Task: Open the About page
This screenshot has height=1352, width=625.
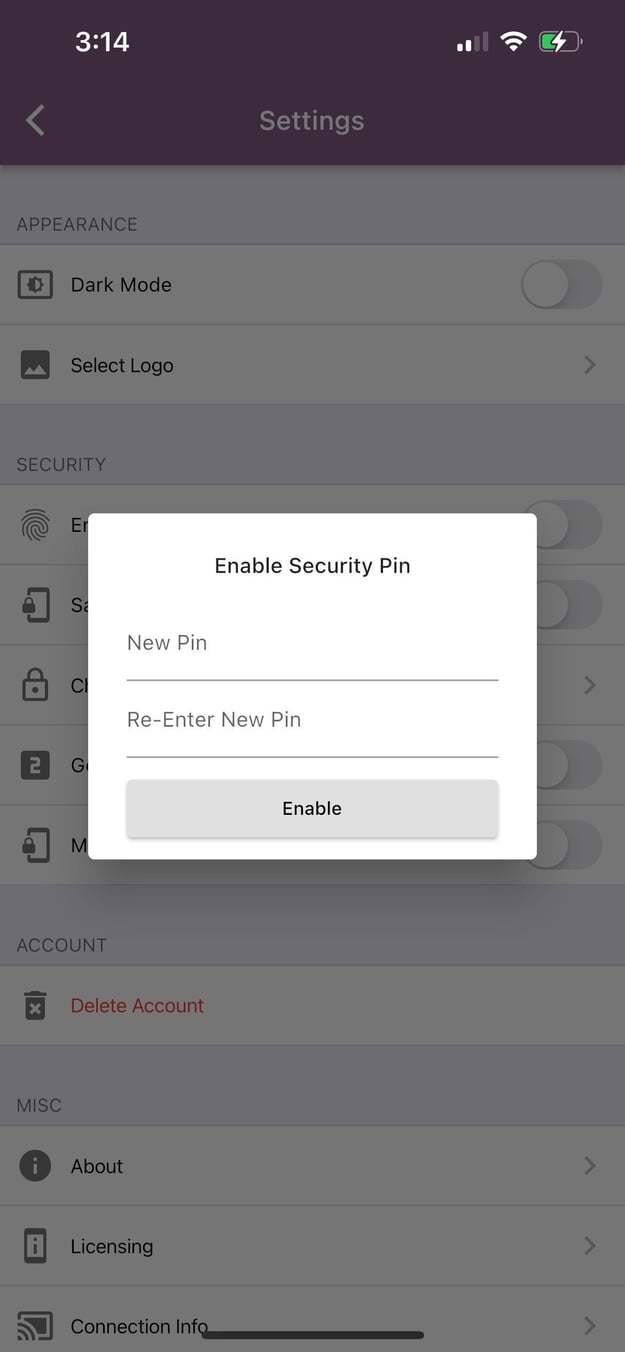Action: point(311,1166)
